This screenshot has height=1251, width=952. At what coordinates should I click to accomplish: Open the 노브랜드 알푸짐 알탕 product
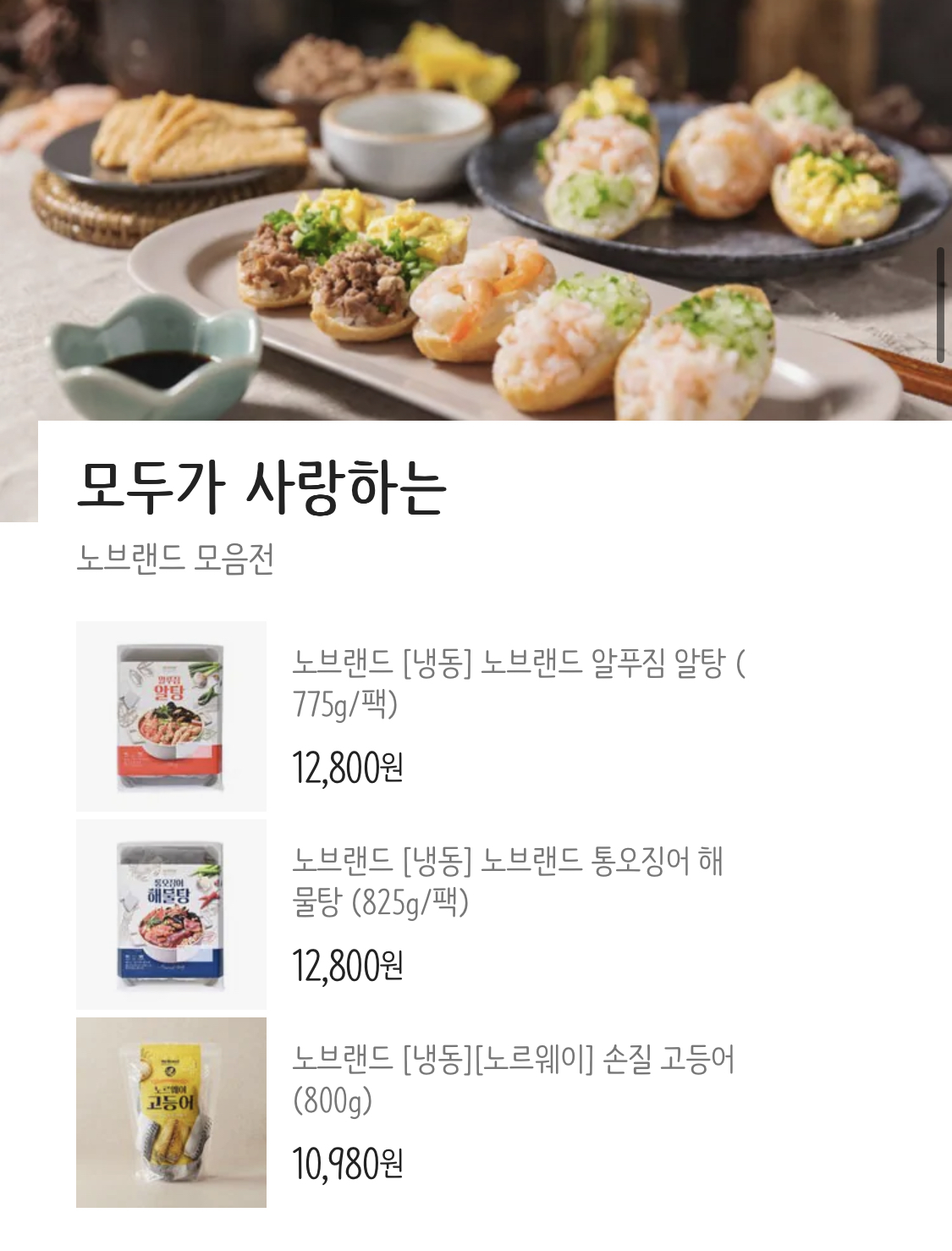pos(517,682)
